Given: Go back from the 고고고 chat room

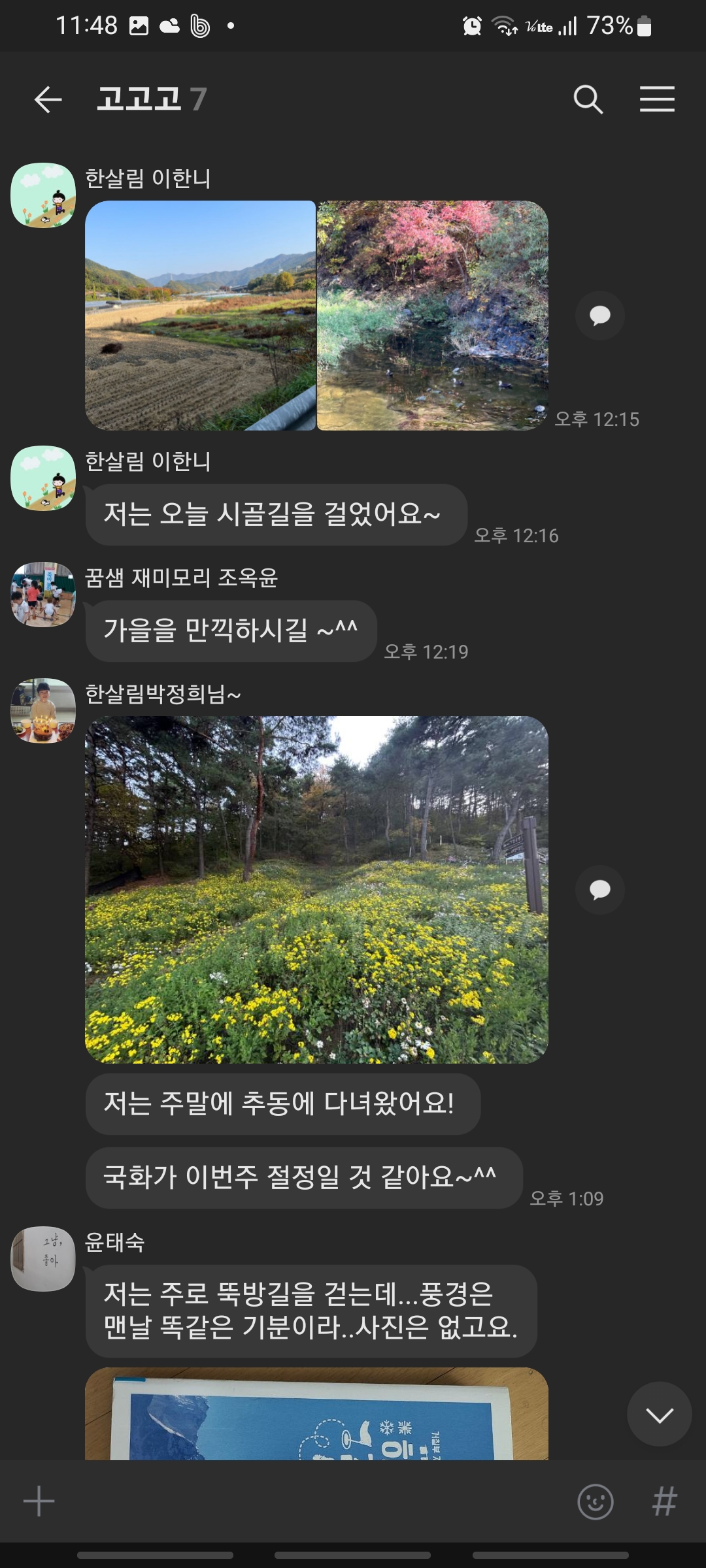Looking at the screenshot, I should 48,100.
